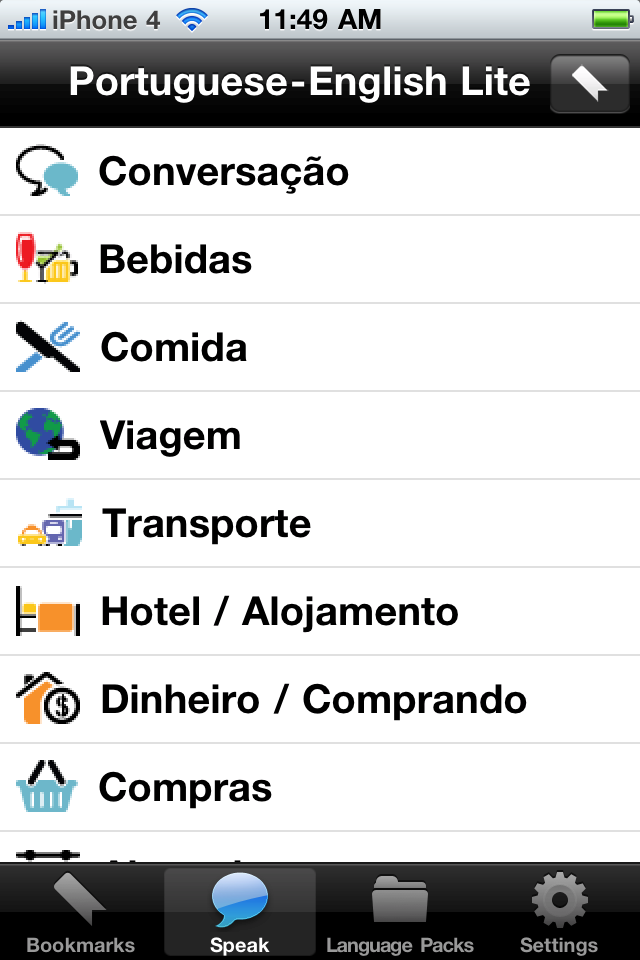
Task: Tap the bookmark icon in the title bar
Action: point(589,82)
